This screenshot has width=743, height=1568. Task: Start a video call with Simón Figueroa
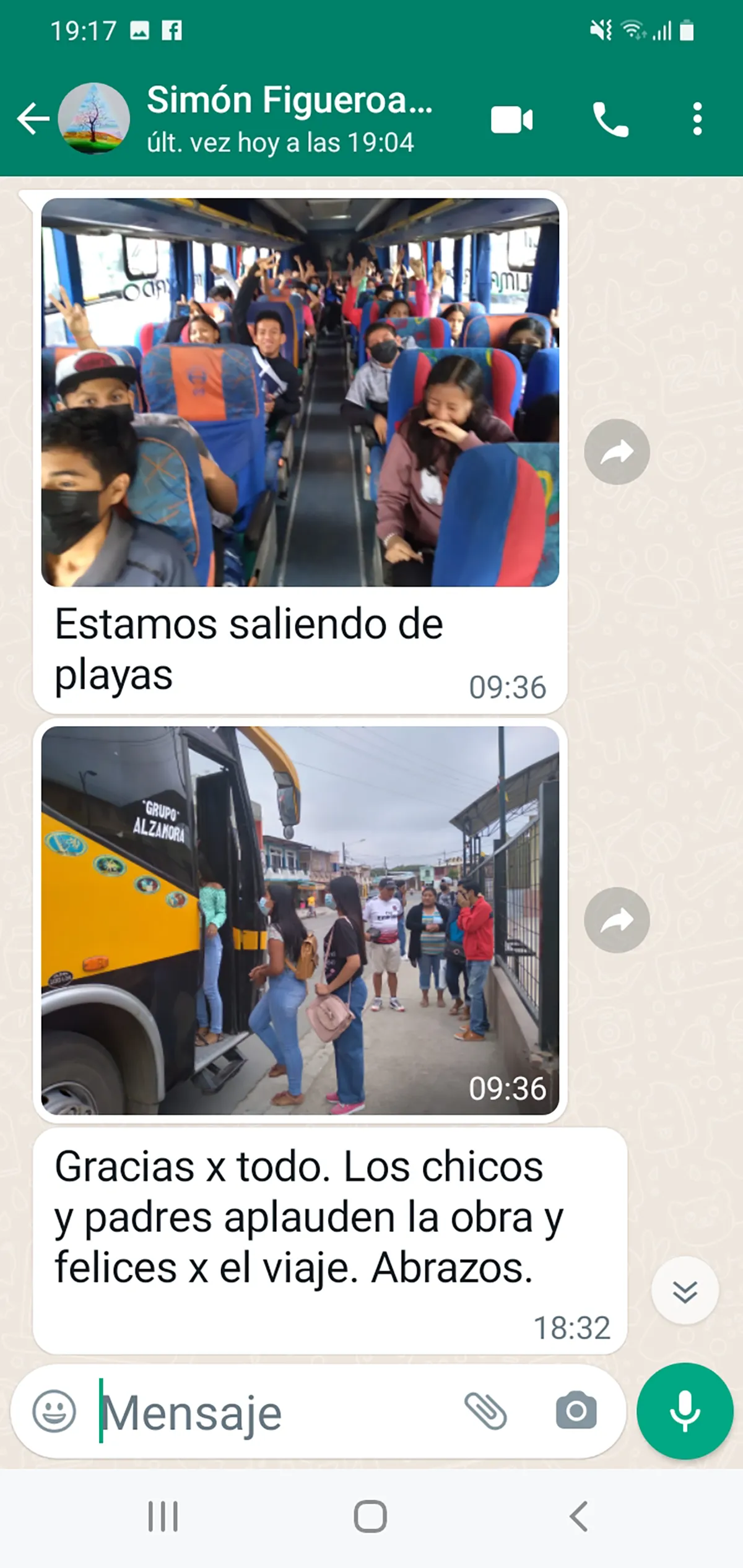pyautogui.click(x=511, y=119)
